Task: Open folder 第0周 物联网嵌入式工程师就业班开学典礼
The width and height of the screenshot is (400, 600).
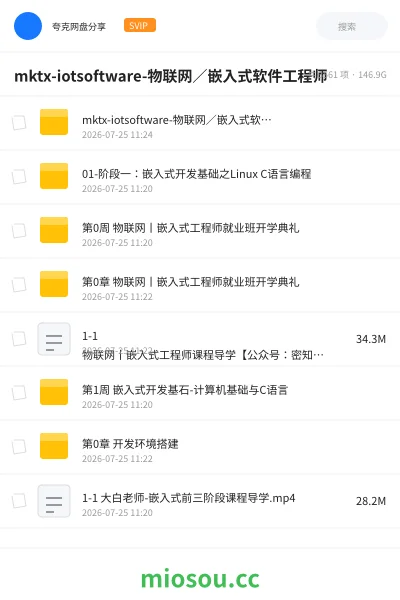Action: [x=200, y=231]
